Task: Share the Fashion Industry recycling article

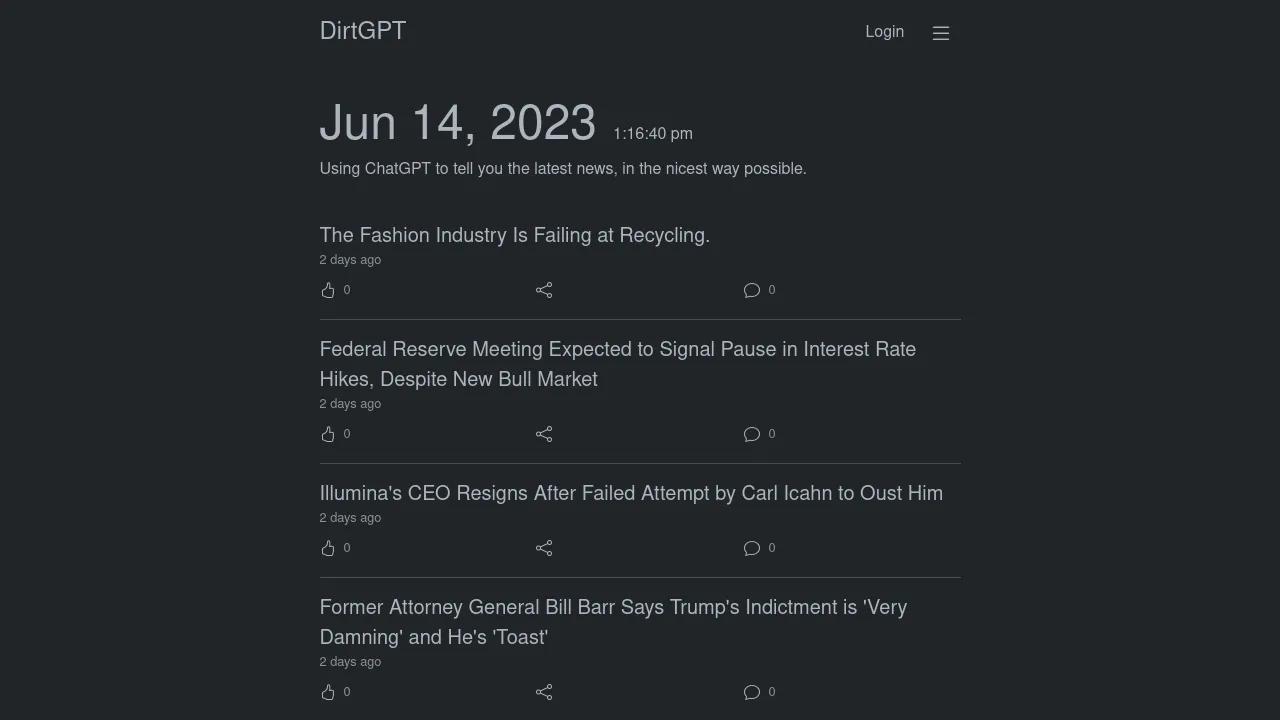Action: point(544,290)
